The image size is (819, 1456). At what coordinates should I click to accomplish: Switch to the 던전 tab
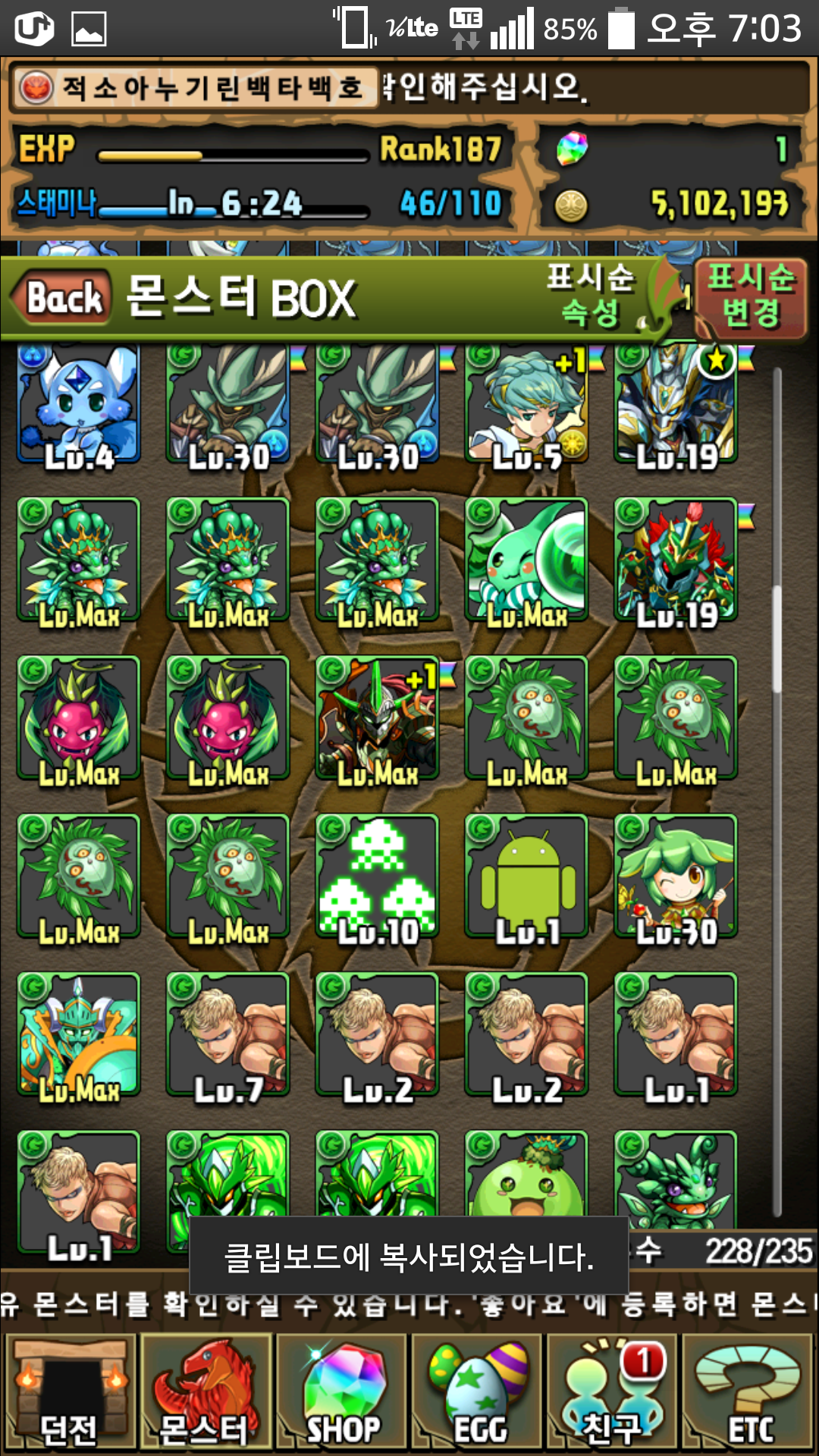click(70, 1392)
